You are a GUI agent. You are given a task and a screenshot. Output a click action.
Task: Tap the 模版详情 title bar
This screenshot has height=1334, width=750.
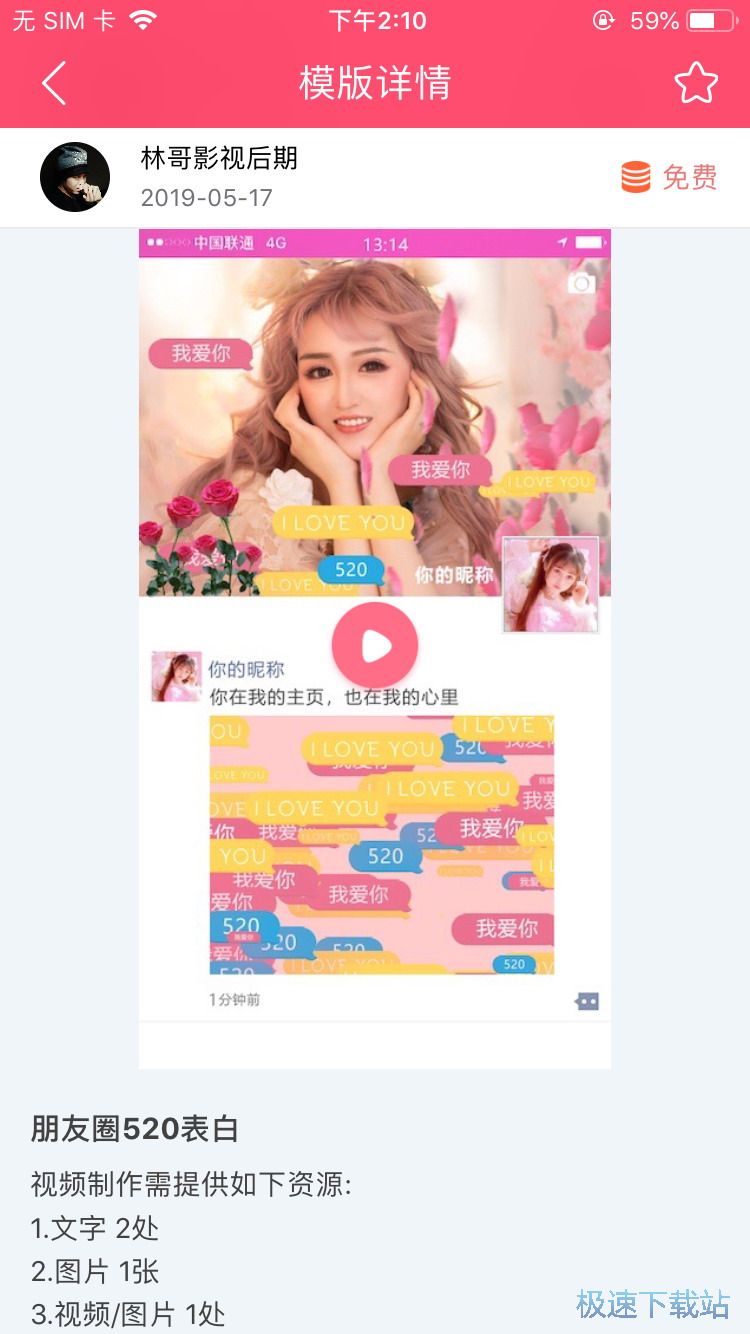(x=374, y=84)
